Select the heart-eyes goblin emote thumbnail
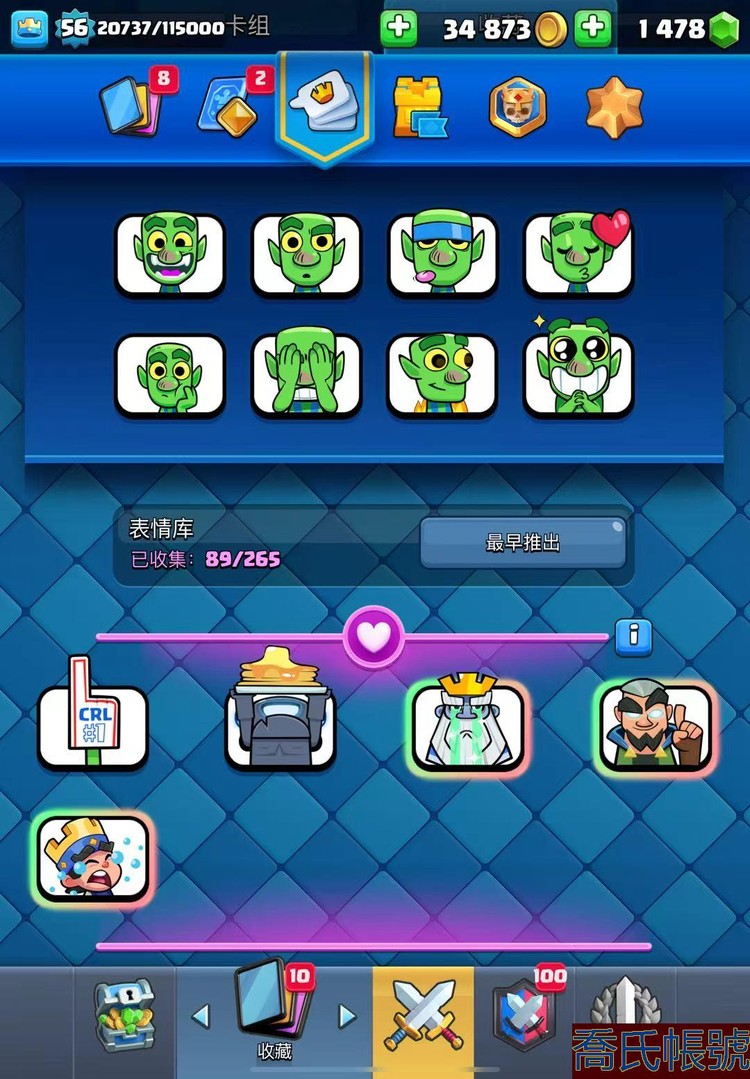This screenshot has width=750, height=1079. click(x=578, y=253)
